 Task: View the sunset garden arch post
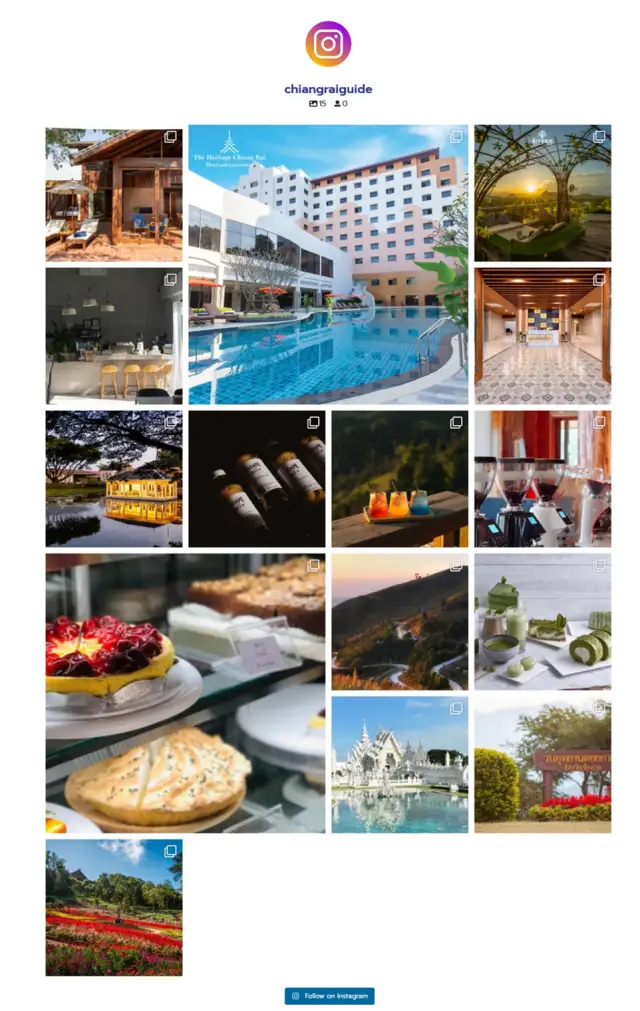coord(542,193)
